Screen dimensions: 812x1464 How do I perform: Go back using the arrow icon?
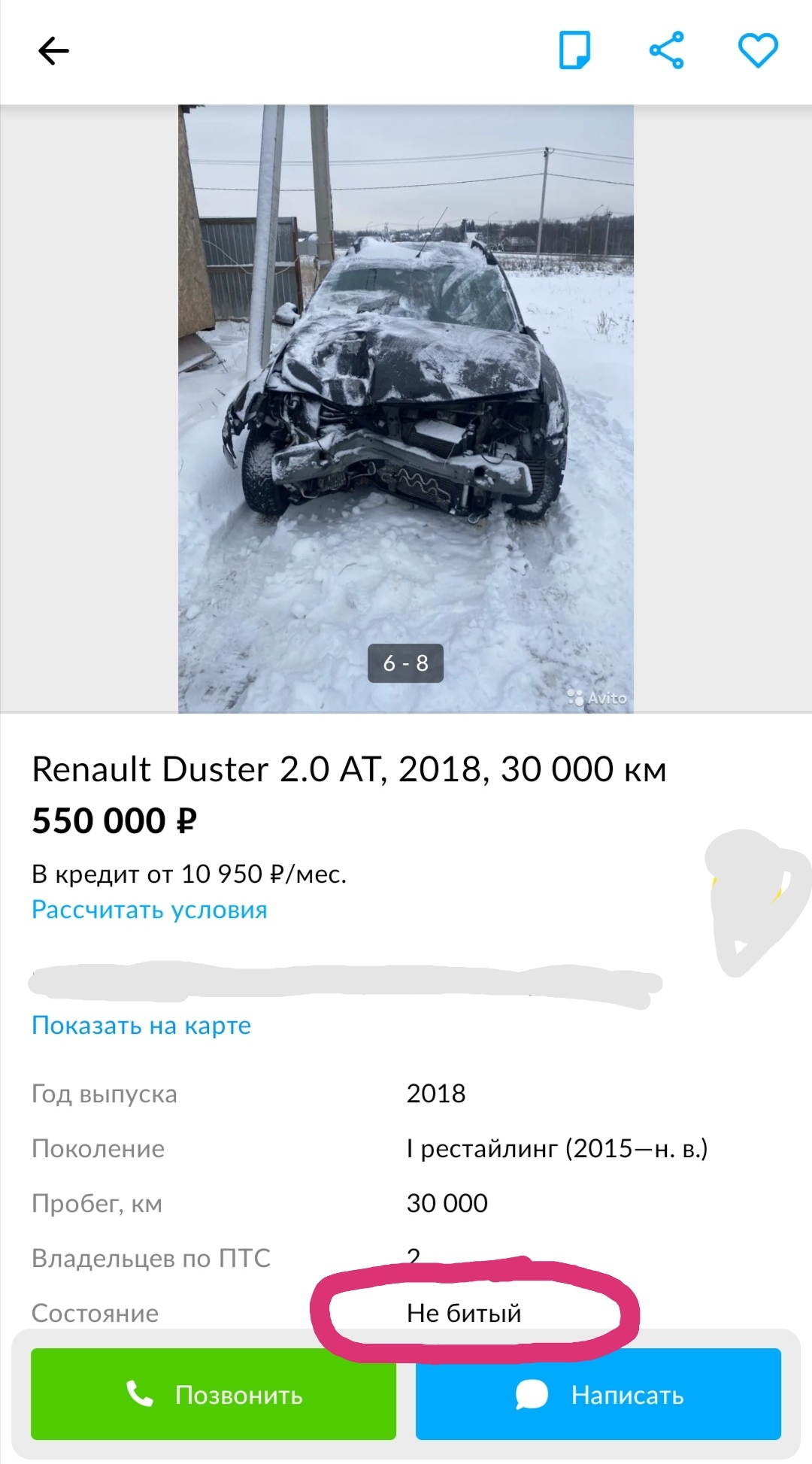coord(53,51)
